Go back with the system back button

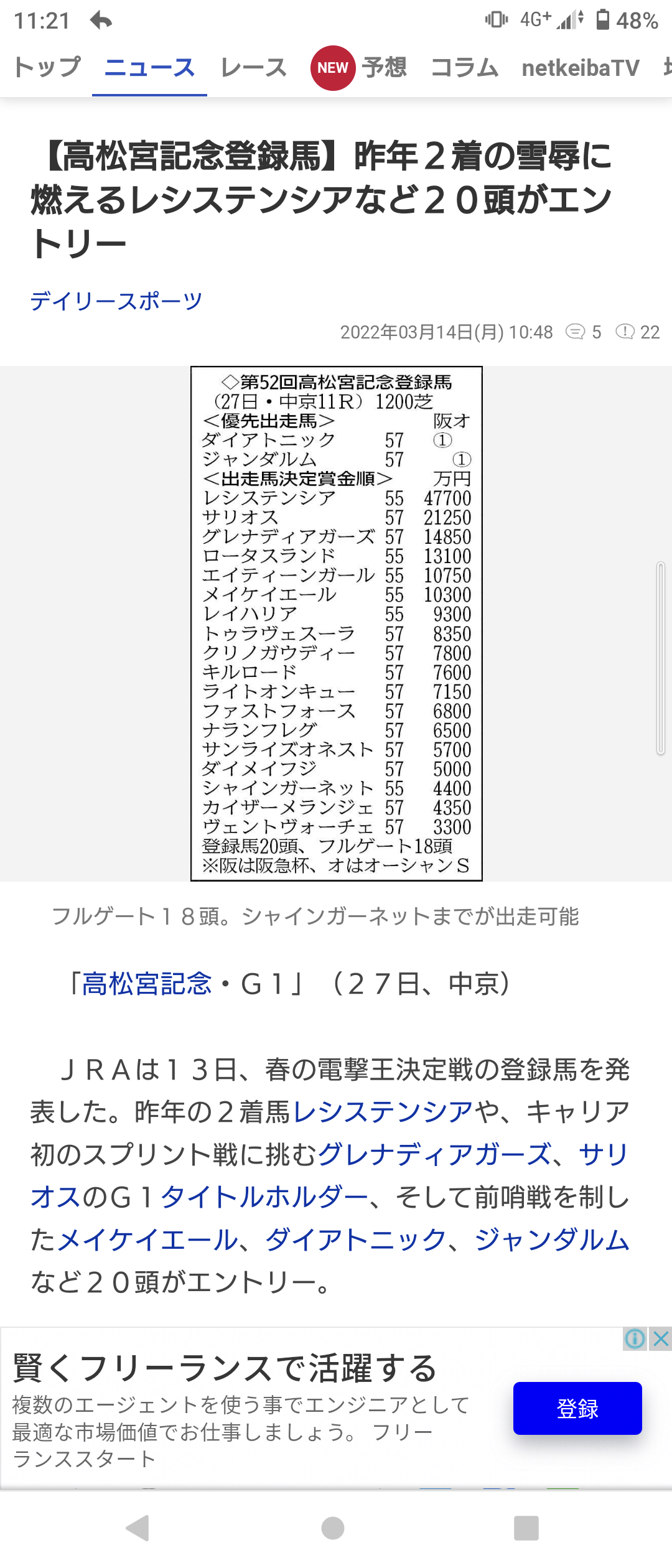(x=138, y=1528)
